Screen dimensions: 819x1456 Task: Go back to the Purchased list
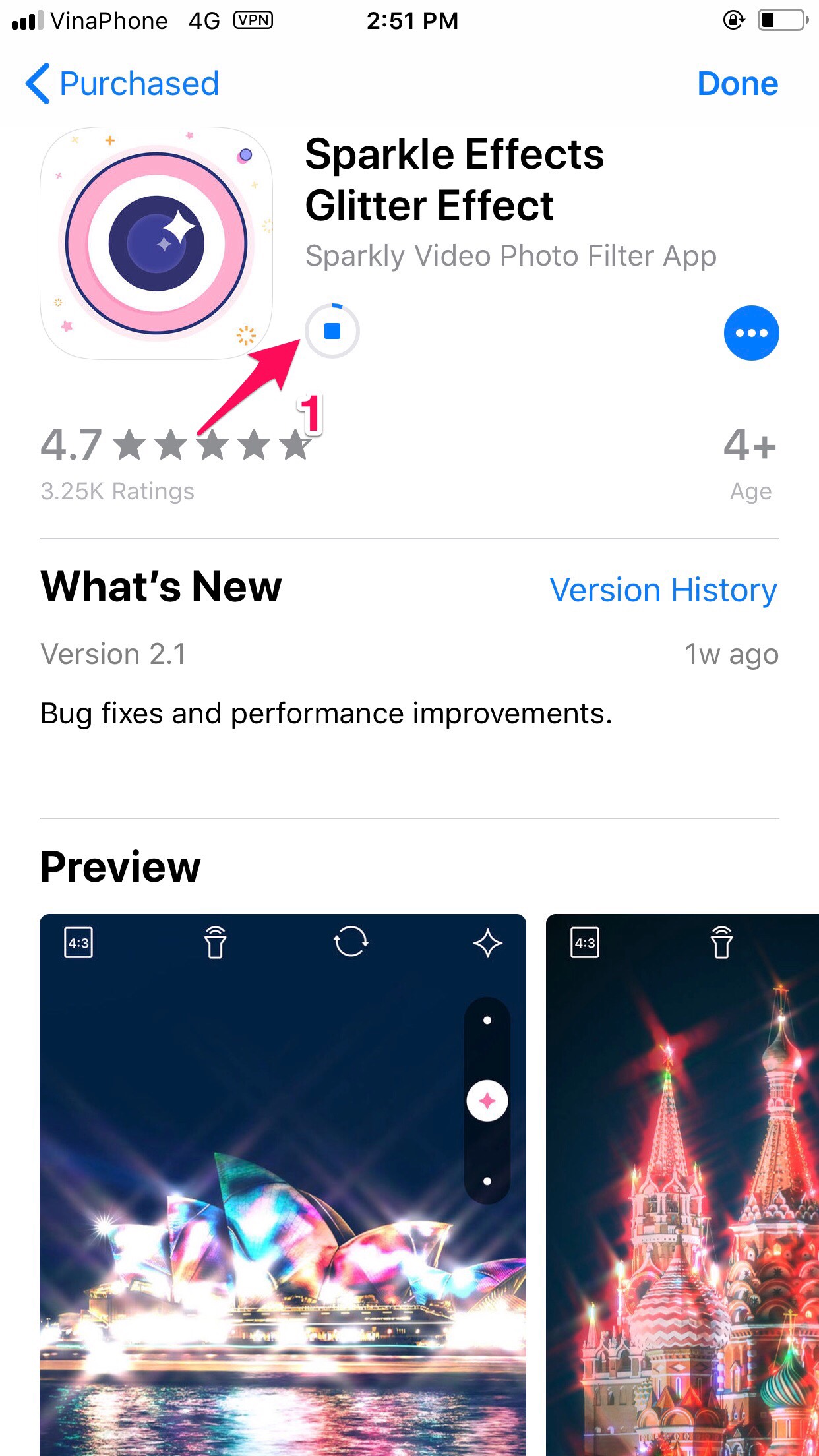(x=122, y=84)
